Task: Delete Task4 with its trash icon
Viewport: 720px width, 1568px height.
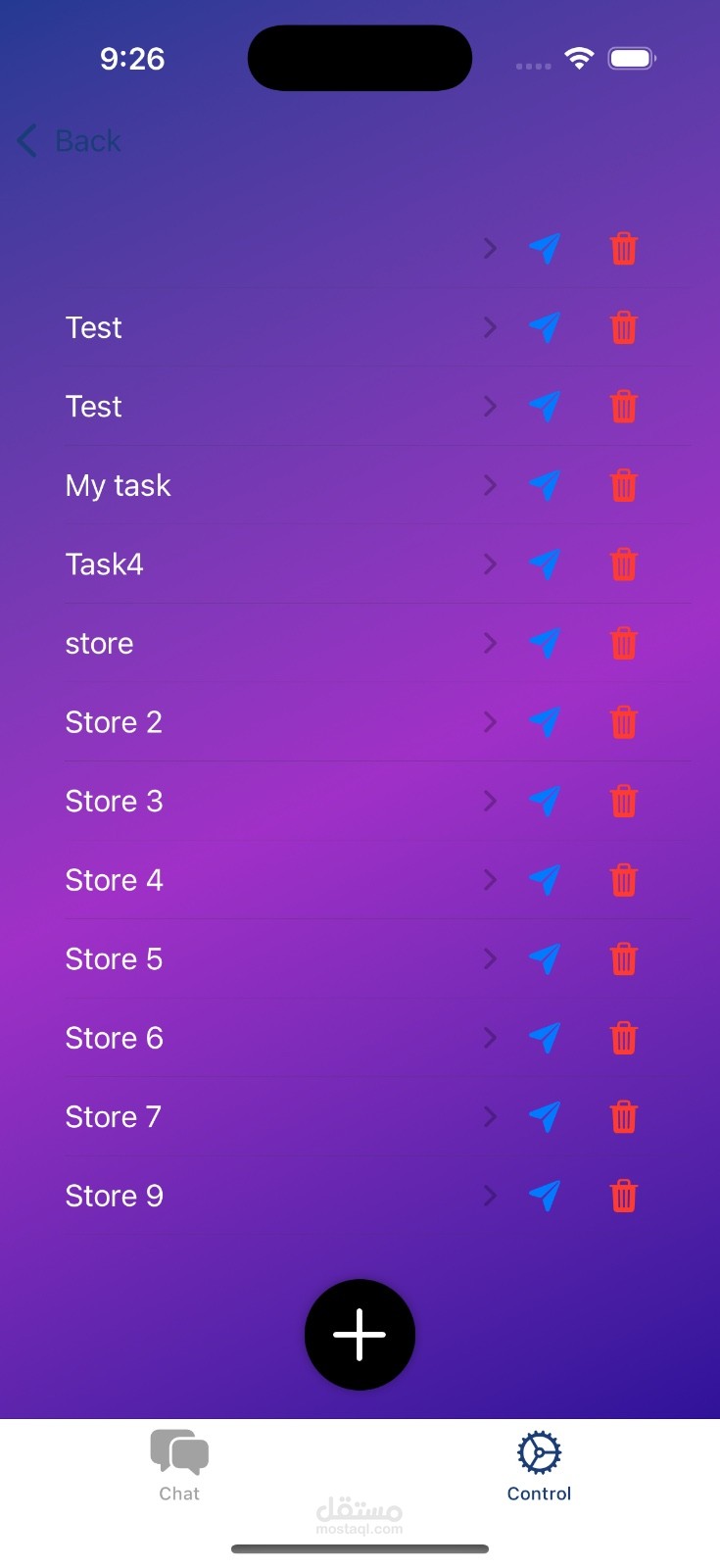Action: coord(624,563)
